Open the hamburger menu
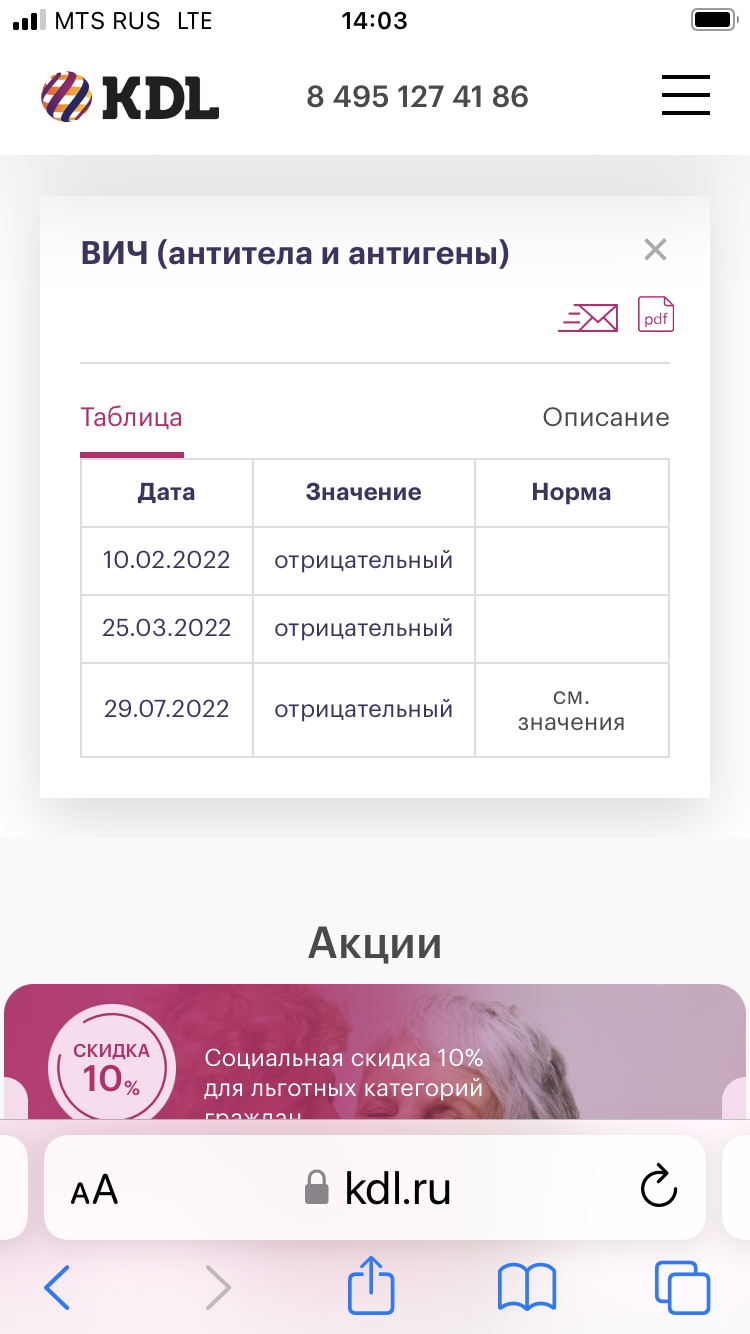 [x=686, y=96]
